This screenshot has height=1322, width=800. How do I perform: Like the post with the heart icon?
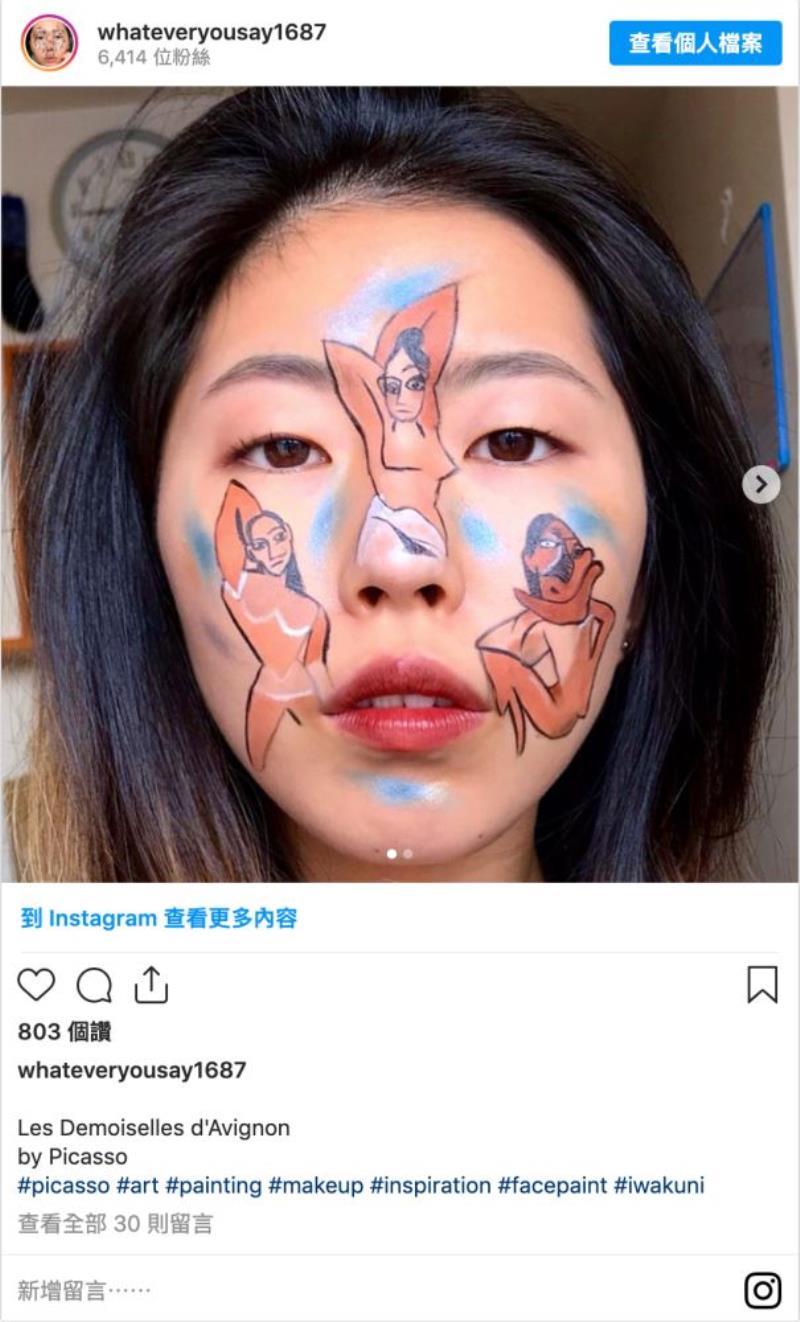tap(37, 985)
